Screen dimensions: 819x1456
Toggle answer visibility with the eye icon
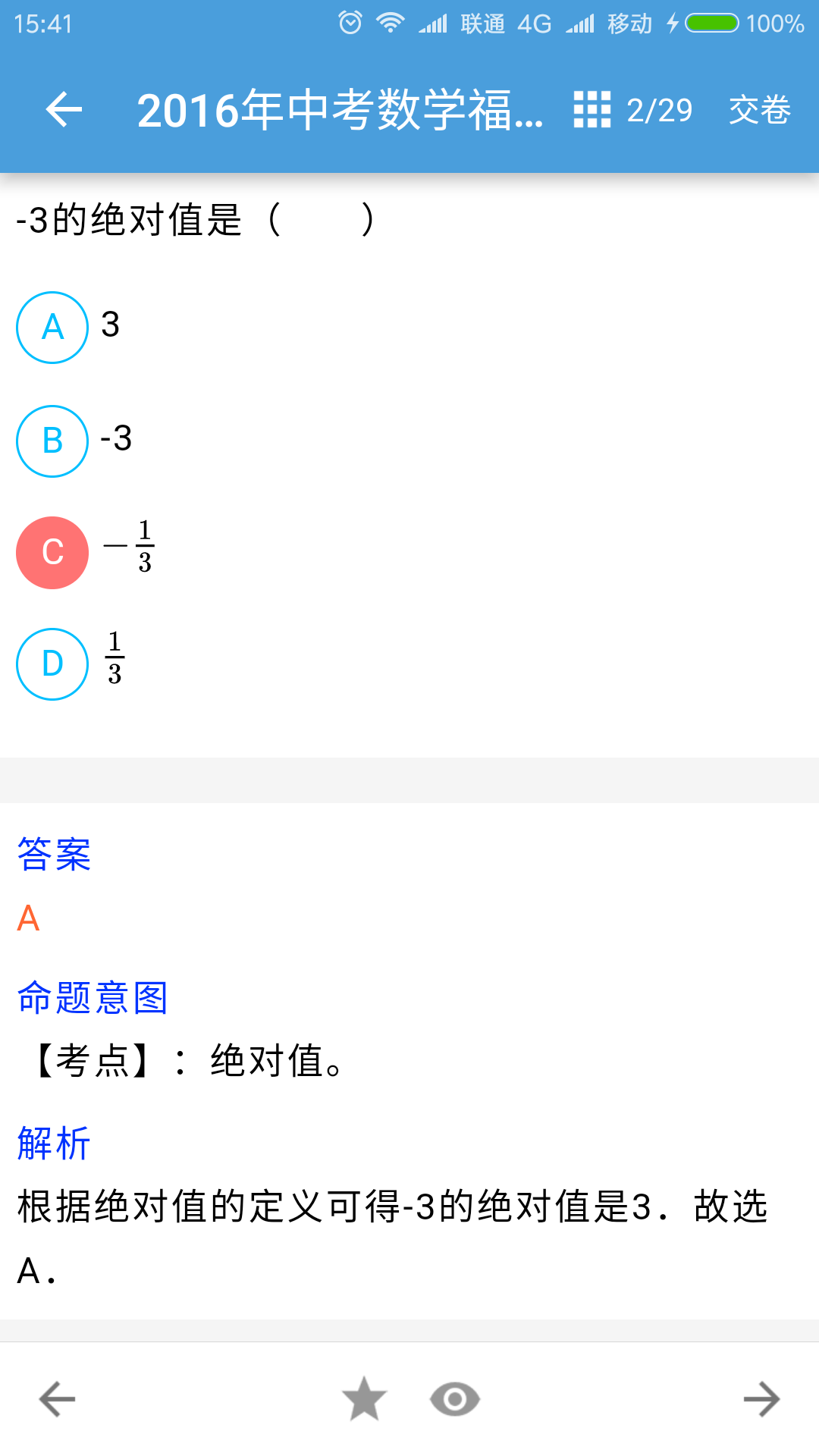pyautogui.click(x=455, y=1399)
